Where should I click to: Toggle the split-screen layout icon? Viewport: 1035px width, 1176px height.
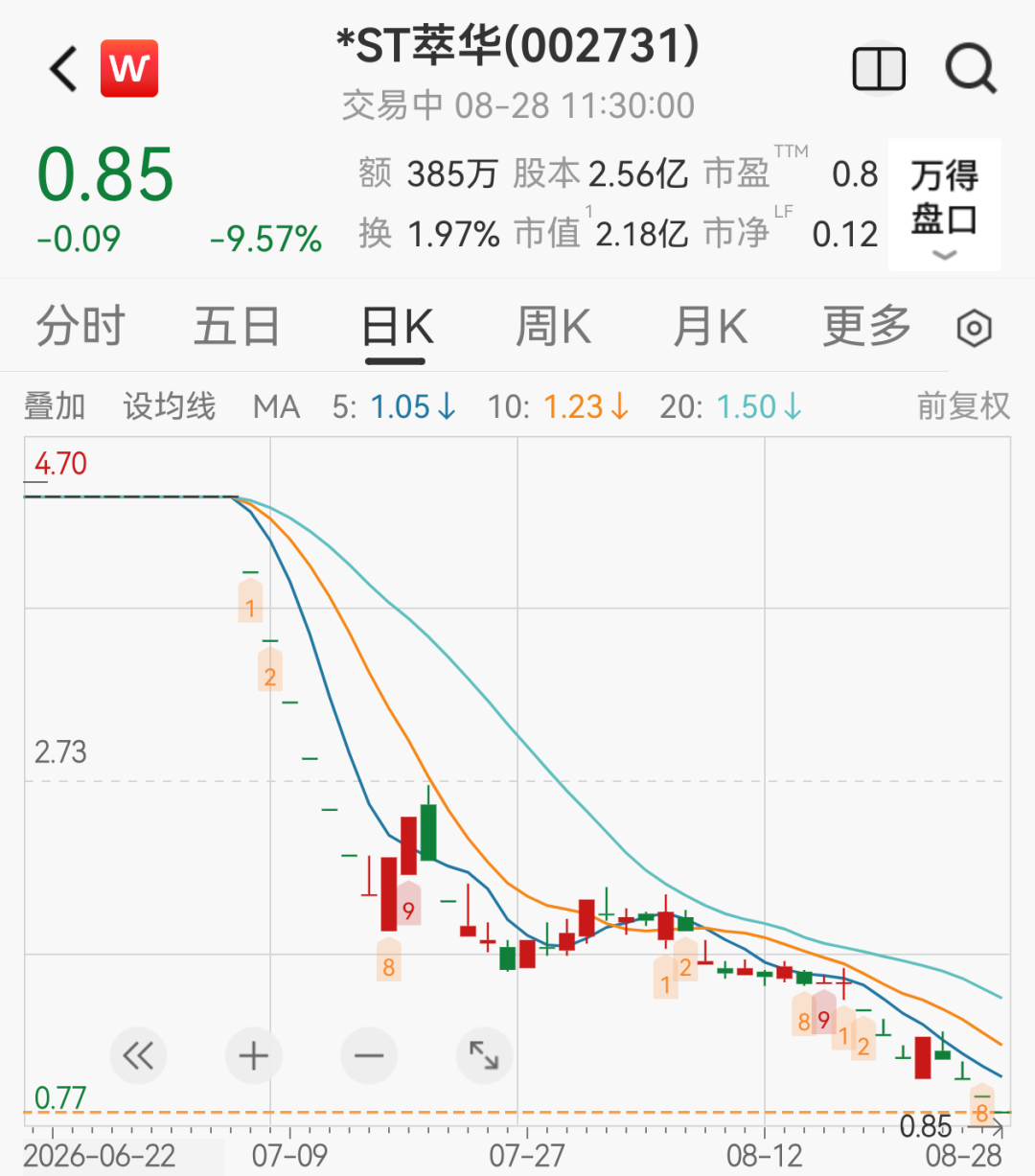[x=879, y=69]
